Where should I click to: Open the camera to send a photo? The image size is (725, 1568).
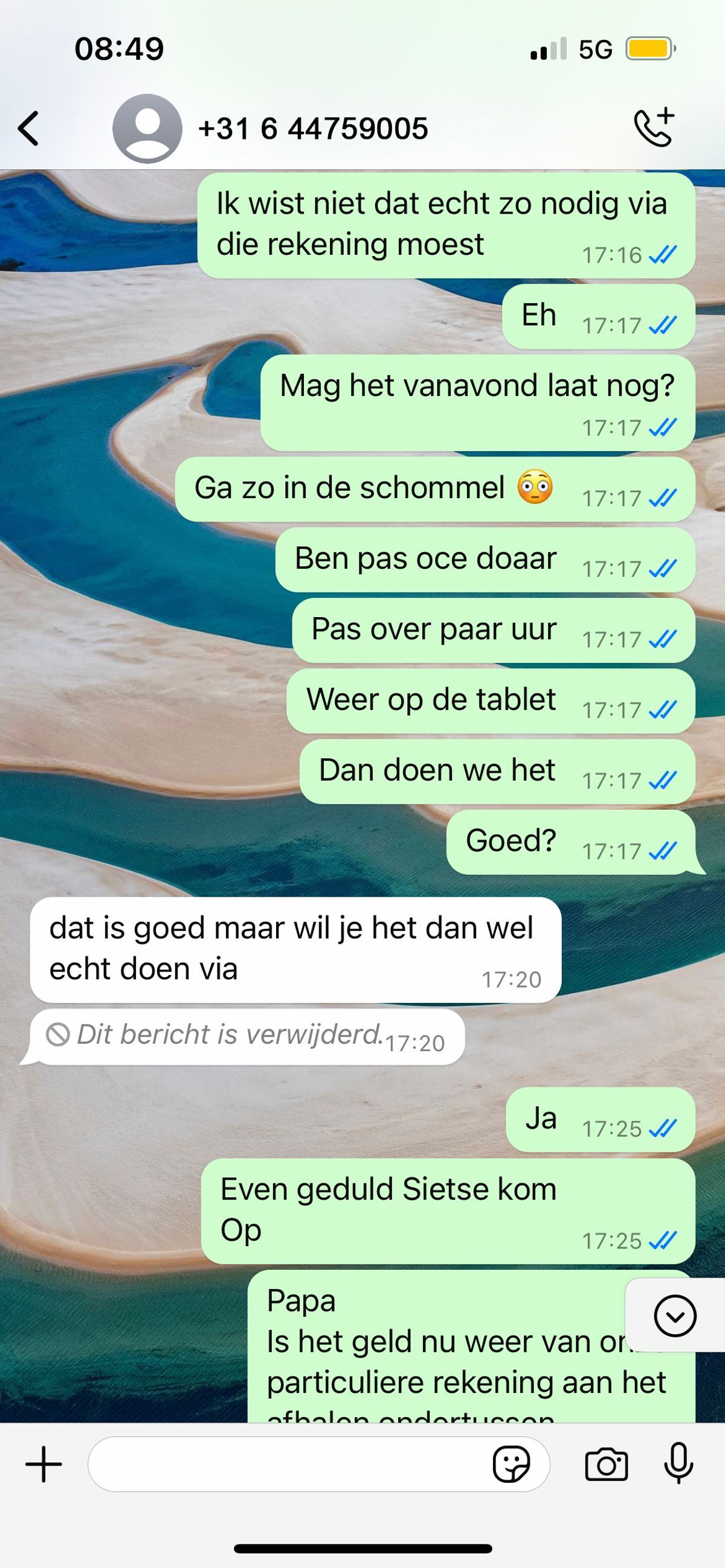606,1465
